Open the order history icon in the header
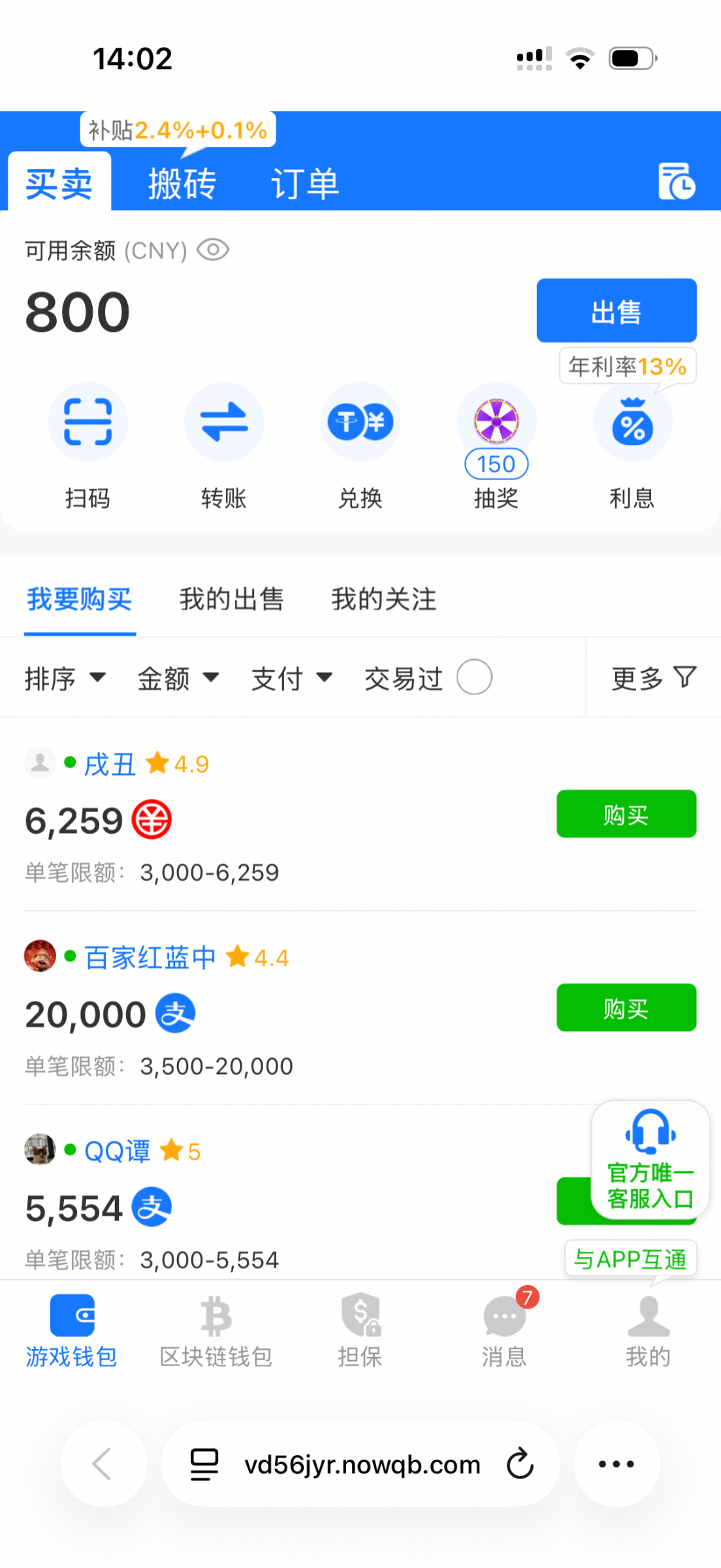Screen dimensions: 721x1568 [677, 182]
